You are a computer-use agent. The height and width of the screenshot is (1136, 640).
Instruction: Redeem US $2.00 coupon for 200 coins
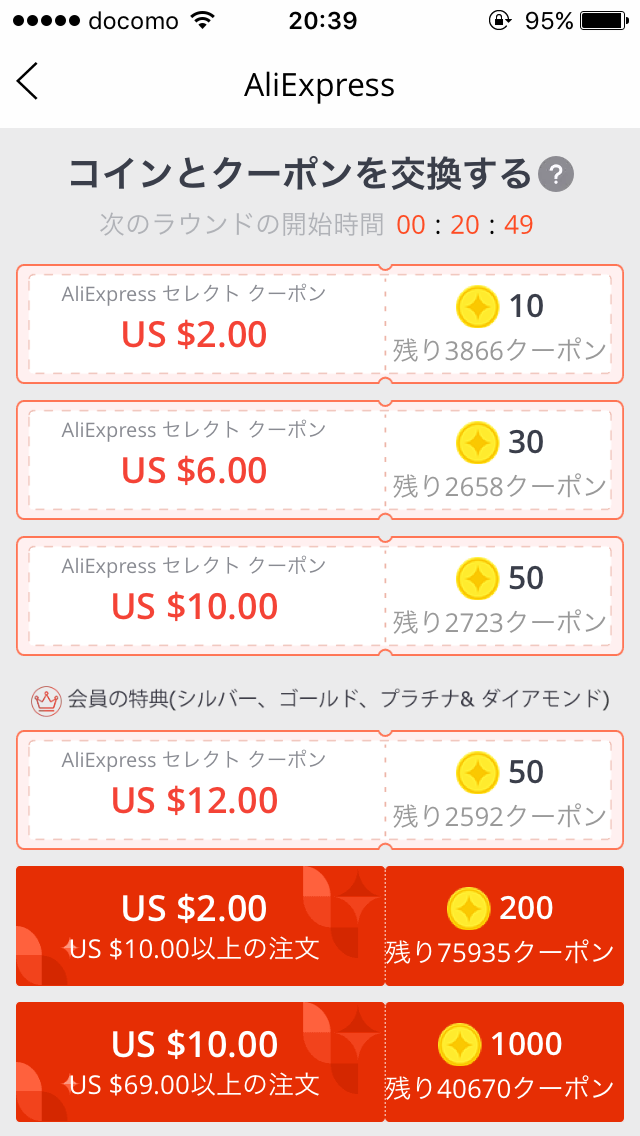tap(320, 926)
